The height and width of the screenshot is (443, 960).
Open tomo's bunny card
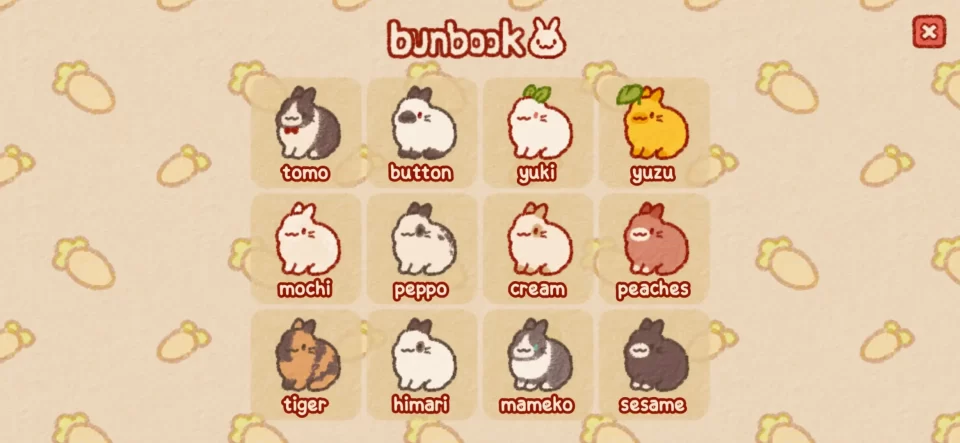coord(306,132)
